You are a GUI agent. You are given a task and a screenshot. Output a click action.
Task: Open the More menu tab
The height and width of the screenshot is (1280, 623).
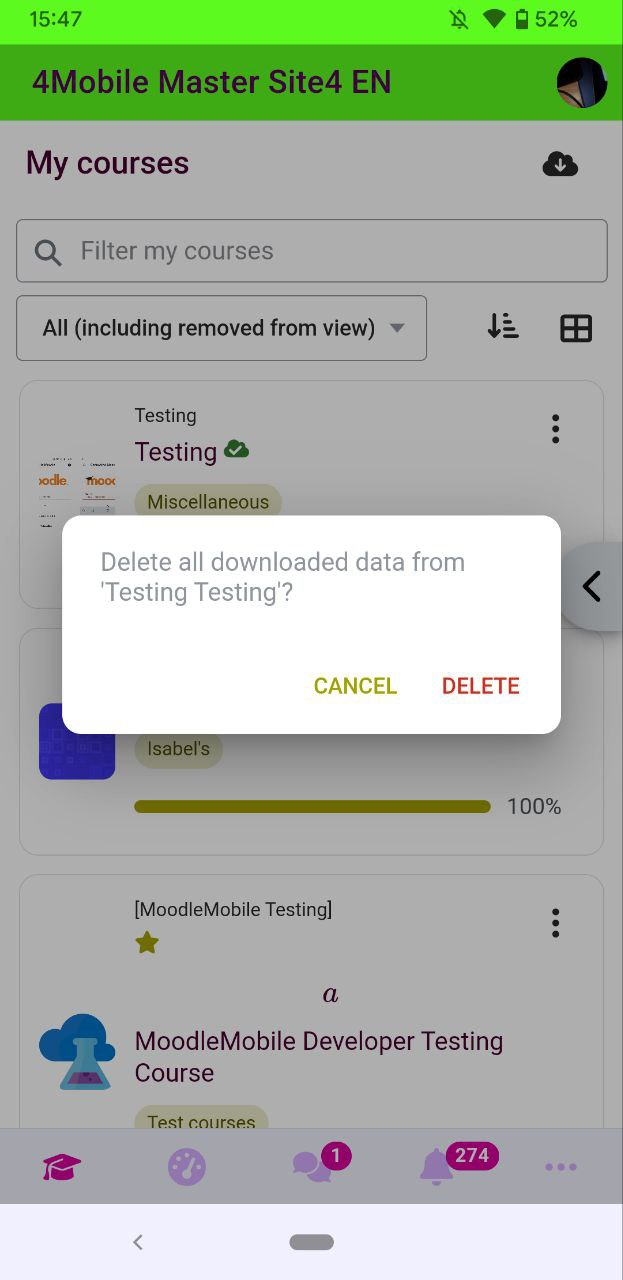pyautogui.click(x=561, y=1167)
